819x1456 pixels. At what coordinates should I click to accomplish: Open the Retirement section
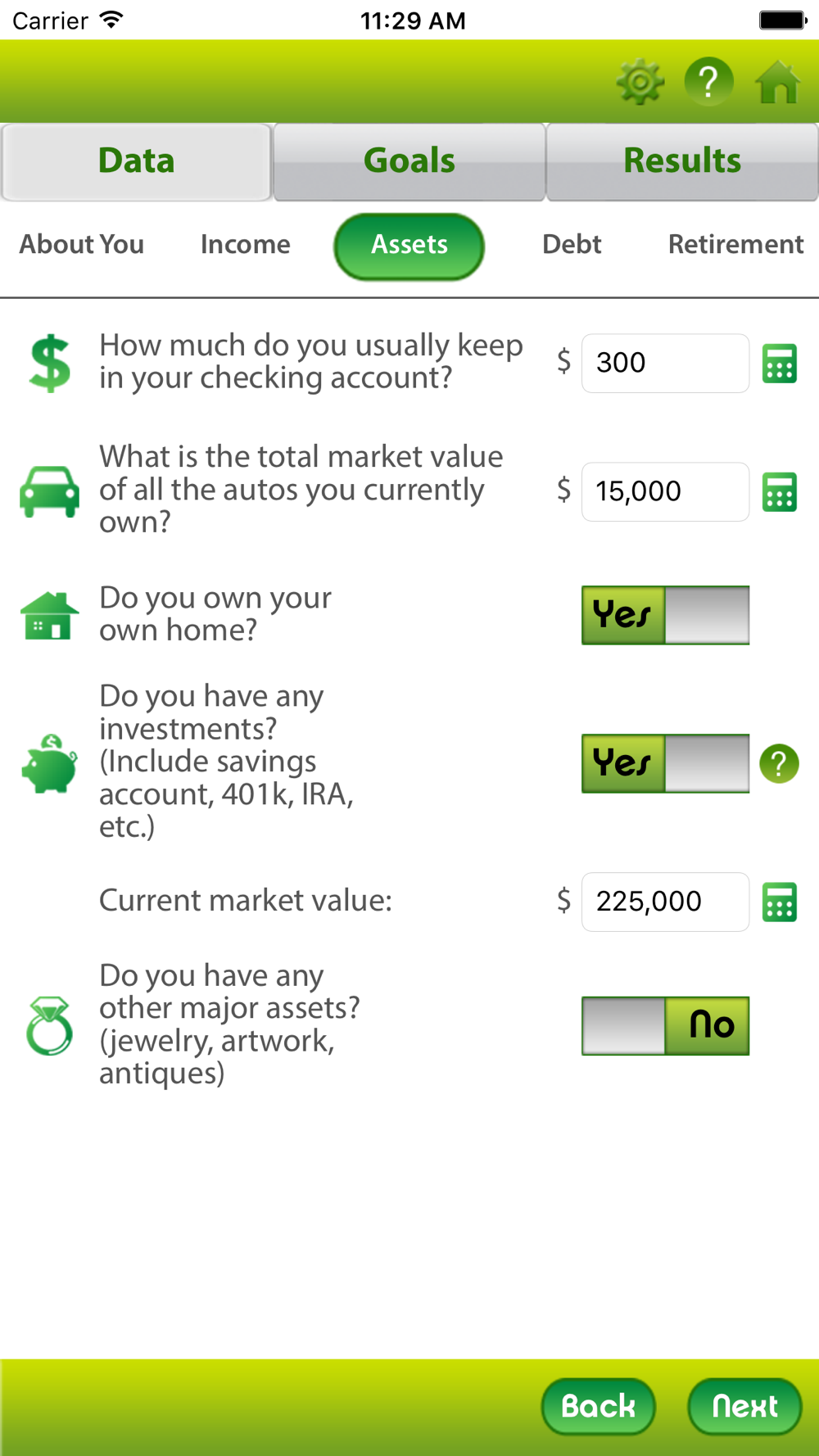click(x=735, y=244)
